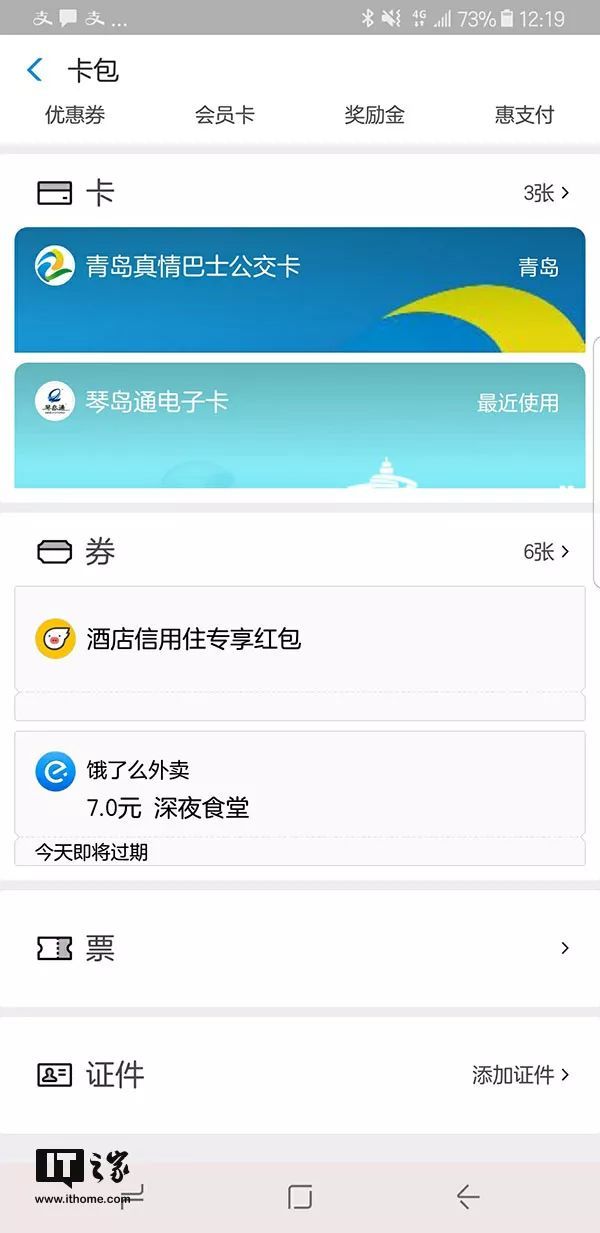Image resolution: width=600 pixels, height=1233 pixels.
Task: View all 6张 coupons
Action: click(x=546, y=552)
